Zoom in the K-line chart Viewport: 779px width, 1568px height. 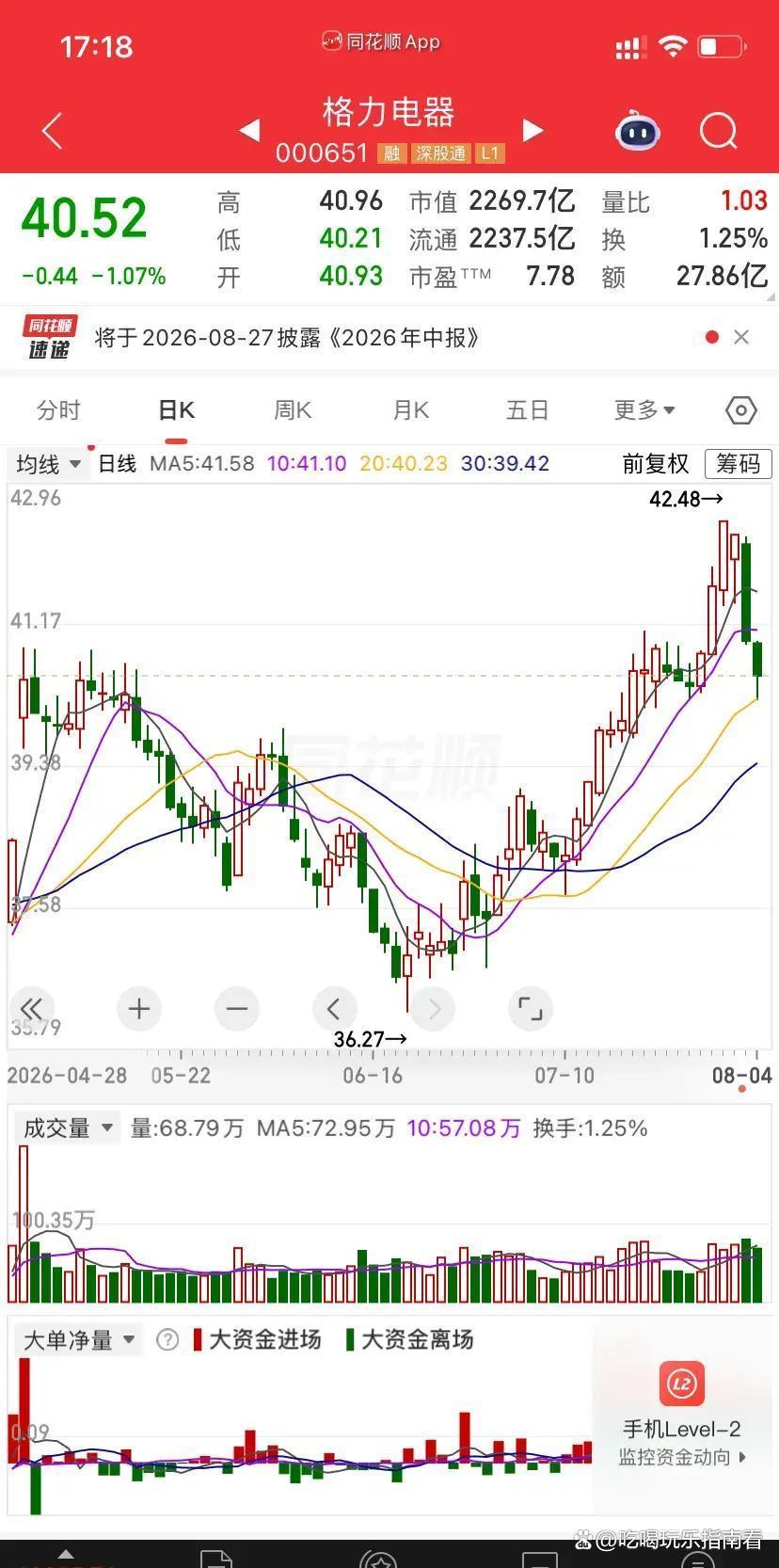(139, 1009)
